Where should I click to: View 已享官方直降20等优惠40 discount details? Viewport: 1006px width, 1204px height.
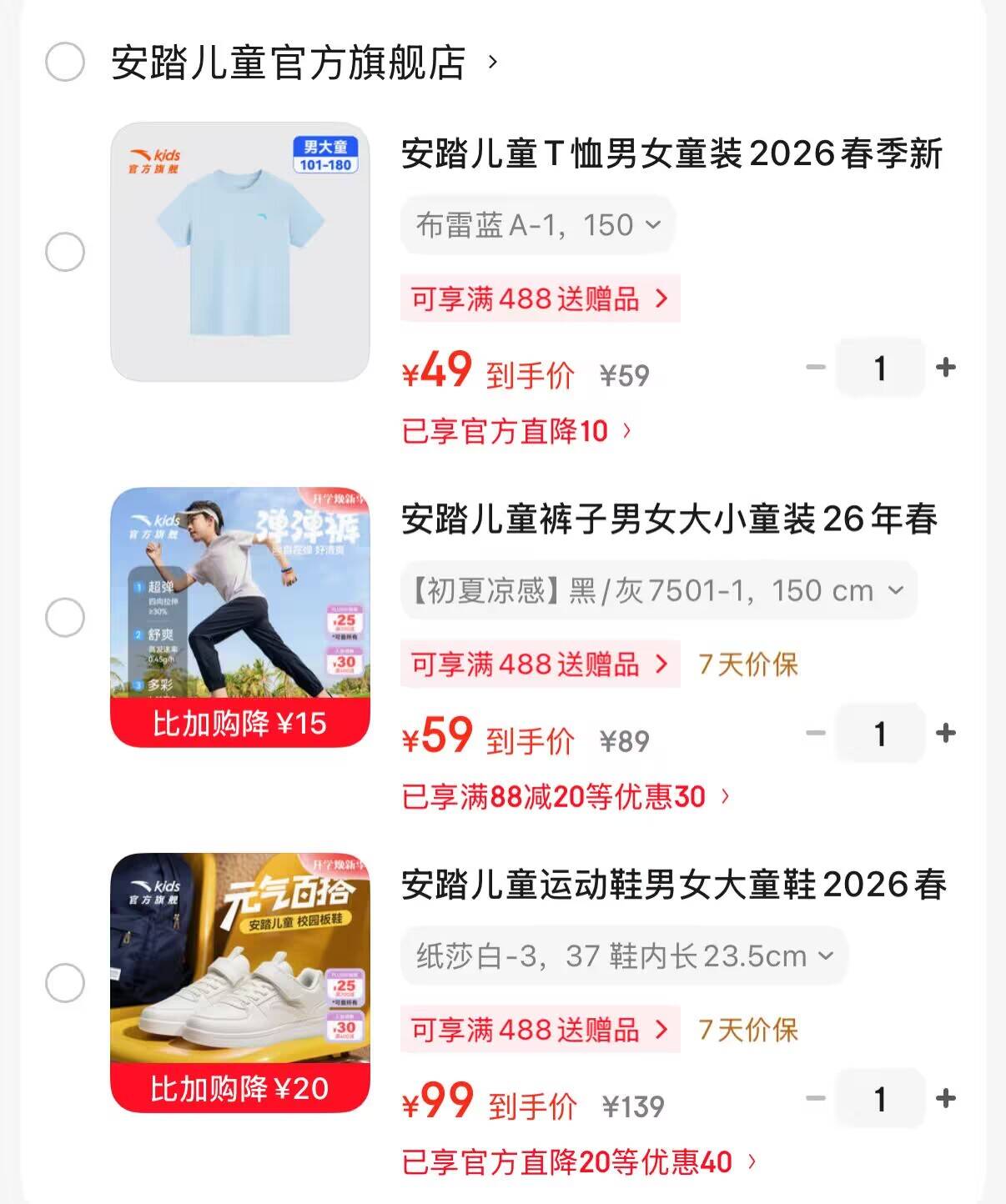coord(579,1162)
